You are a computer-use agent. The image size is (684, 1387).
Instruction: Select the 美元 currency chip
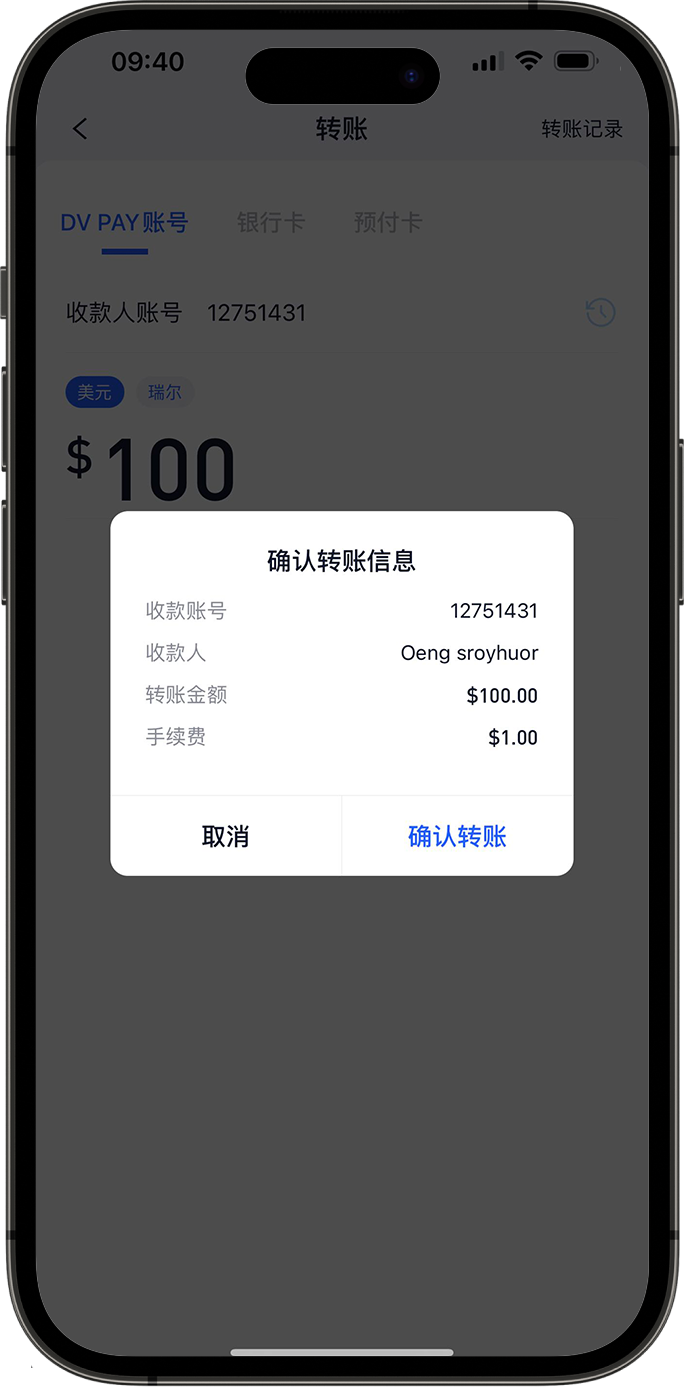(x=95, y=392)
